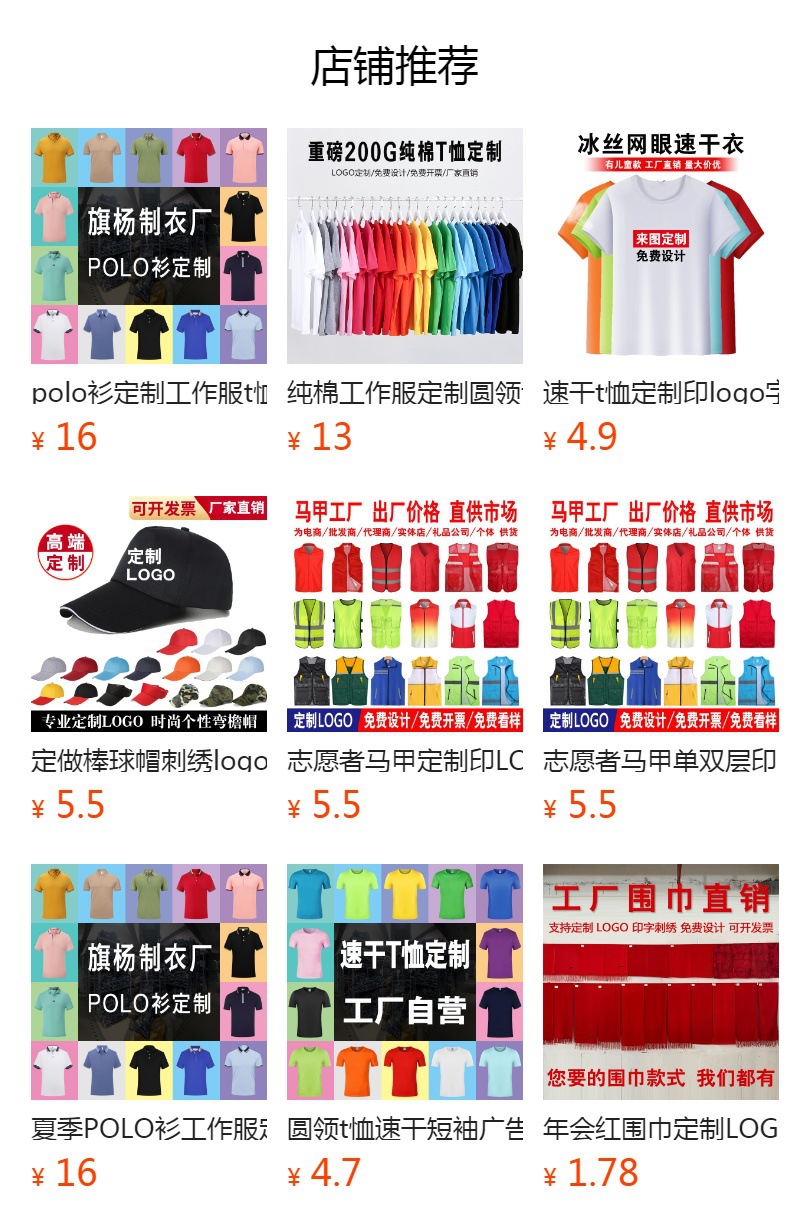Viewport: 790px width, 1232px height.
Task: View the 纯棉工作服定制圆领 T-shirt listing
Action: point(404,246)
